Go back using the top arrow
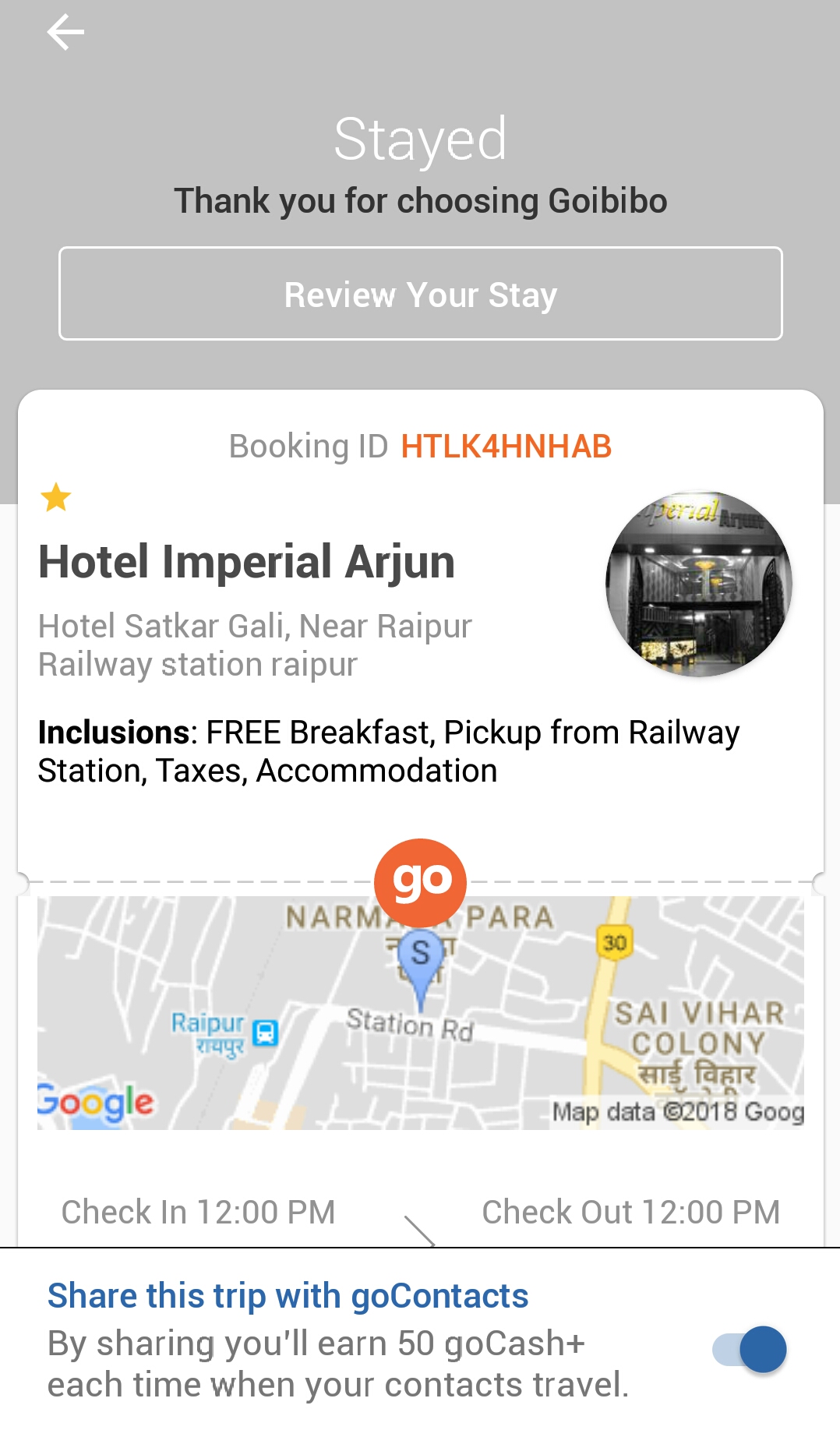Image resolution: width=840 pixels, height=1430 pixels. click(x=65, y=33)
